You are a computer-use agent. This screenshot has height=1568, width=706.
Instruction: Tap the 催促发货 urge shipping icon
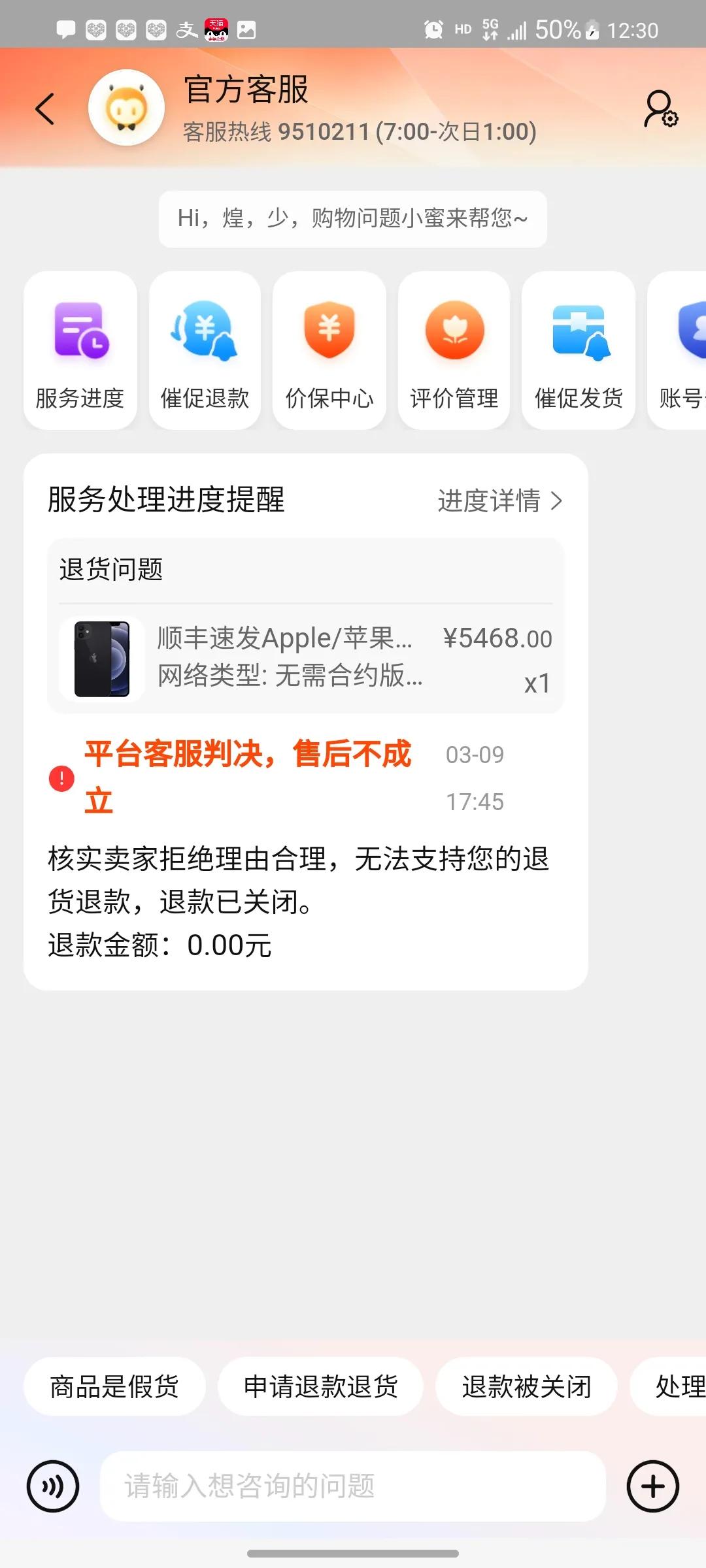pos(579,350)
